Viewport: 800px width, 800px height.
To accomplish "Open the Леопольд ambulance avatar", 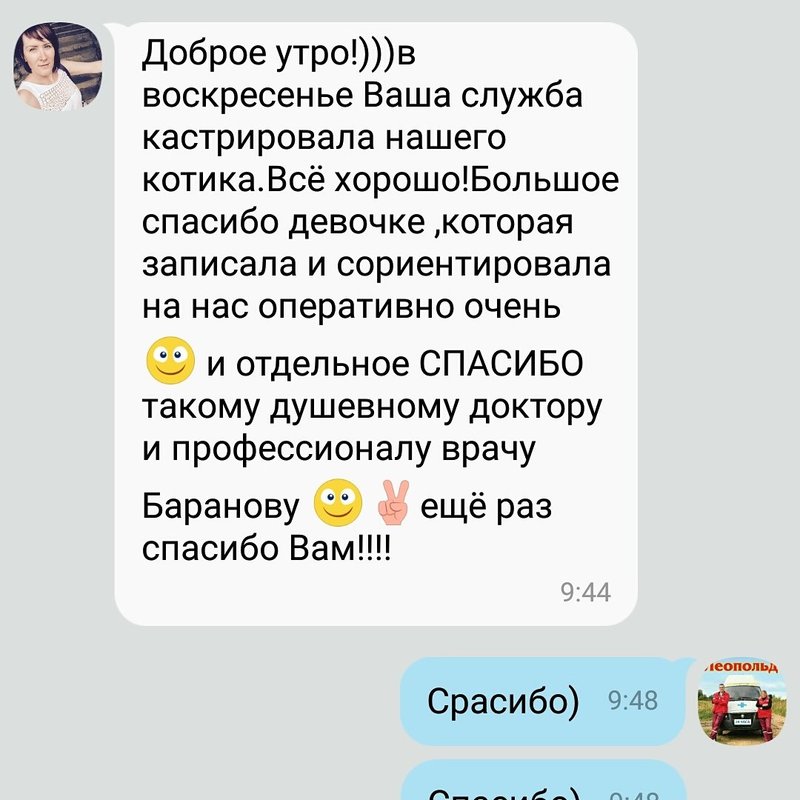I will (x=742, y=700).
